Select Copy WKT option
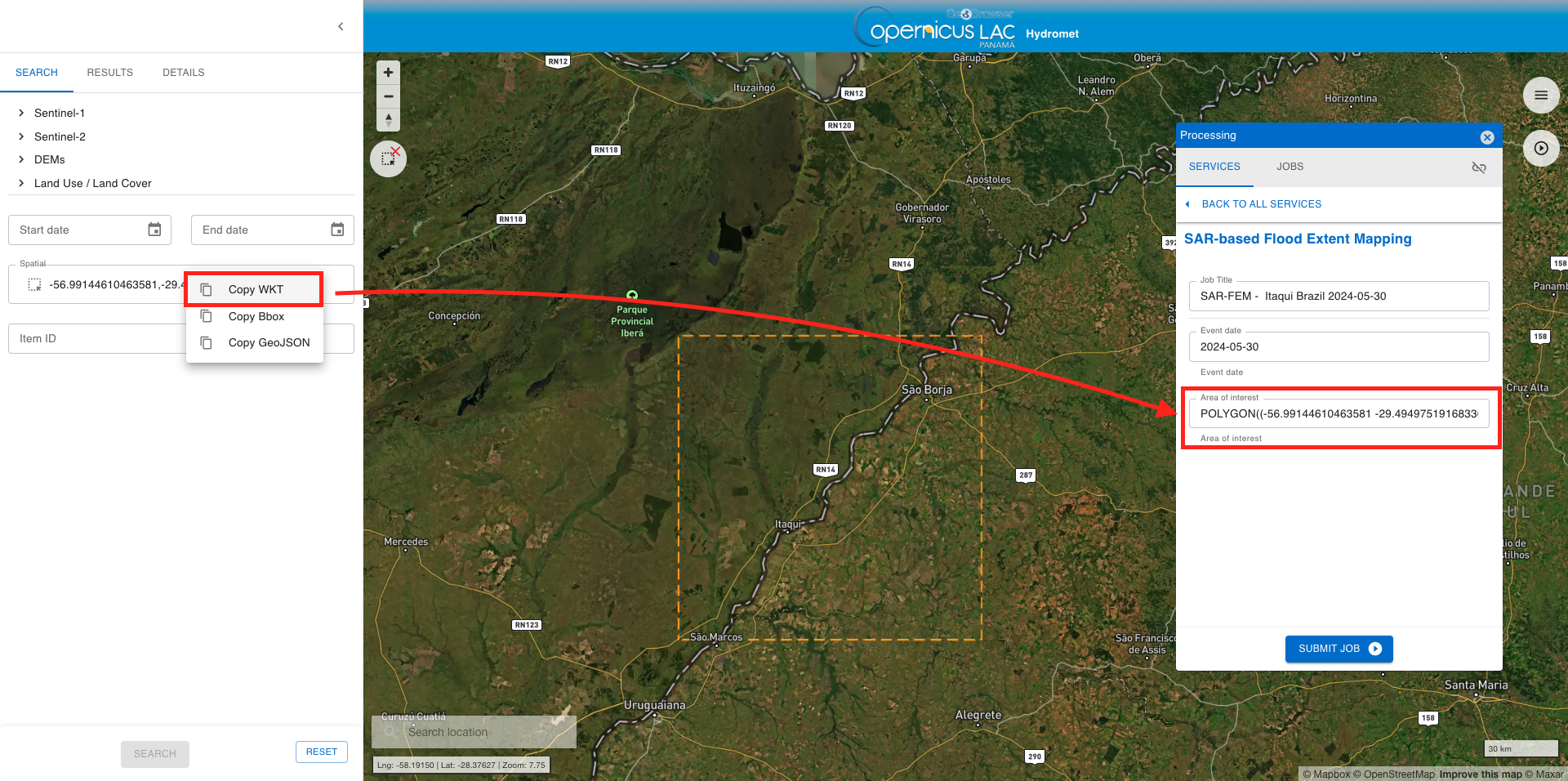Image resolution: width=1568 pixels, height=781 pixels. click(x=255, y=289)
